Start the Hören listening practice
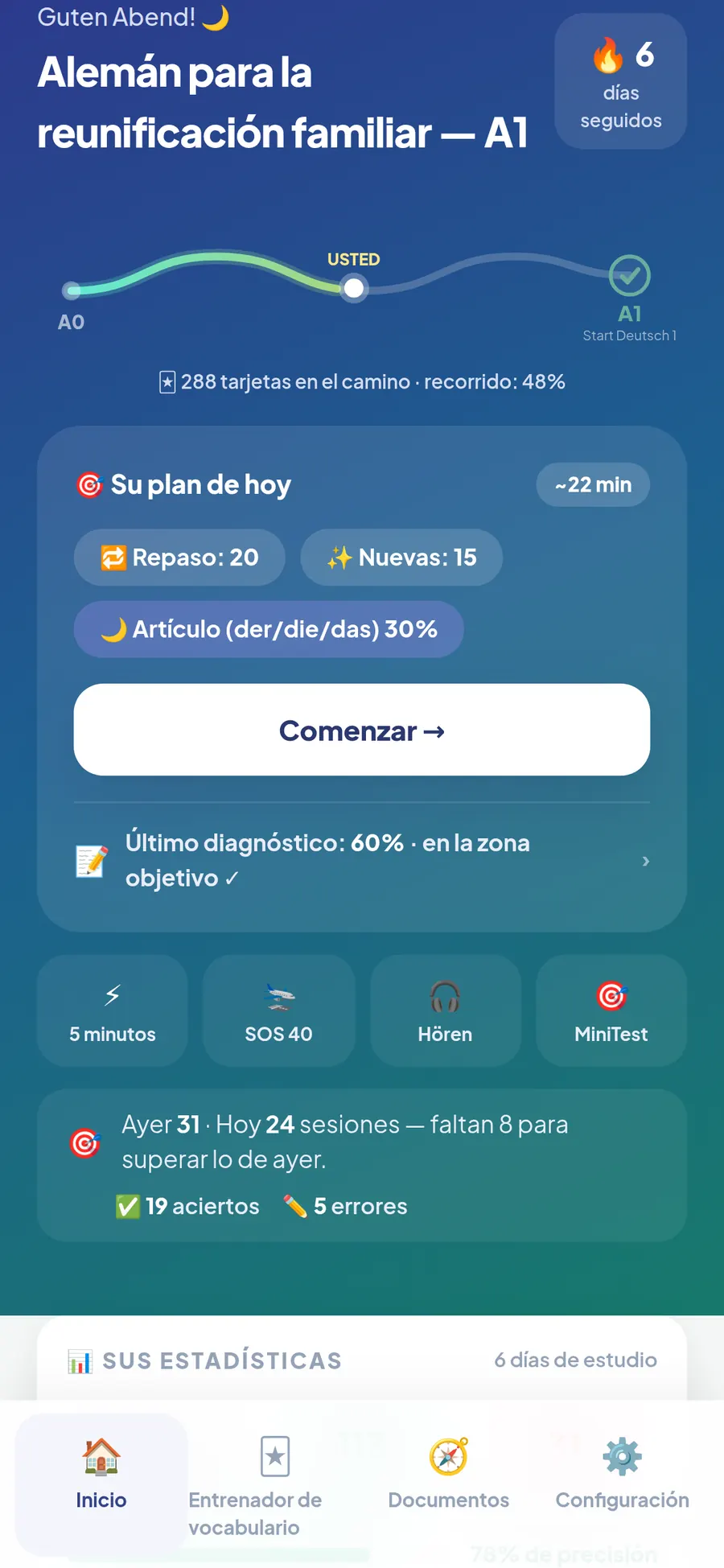Viewport: 724px width, 1568px height. [x=445, y=1010]
